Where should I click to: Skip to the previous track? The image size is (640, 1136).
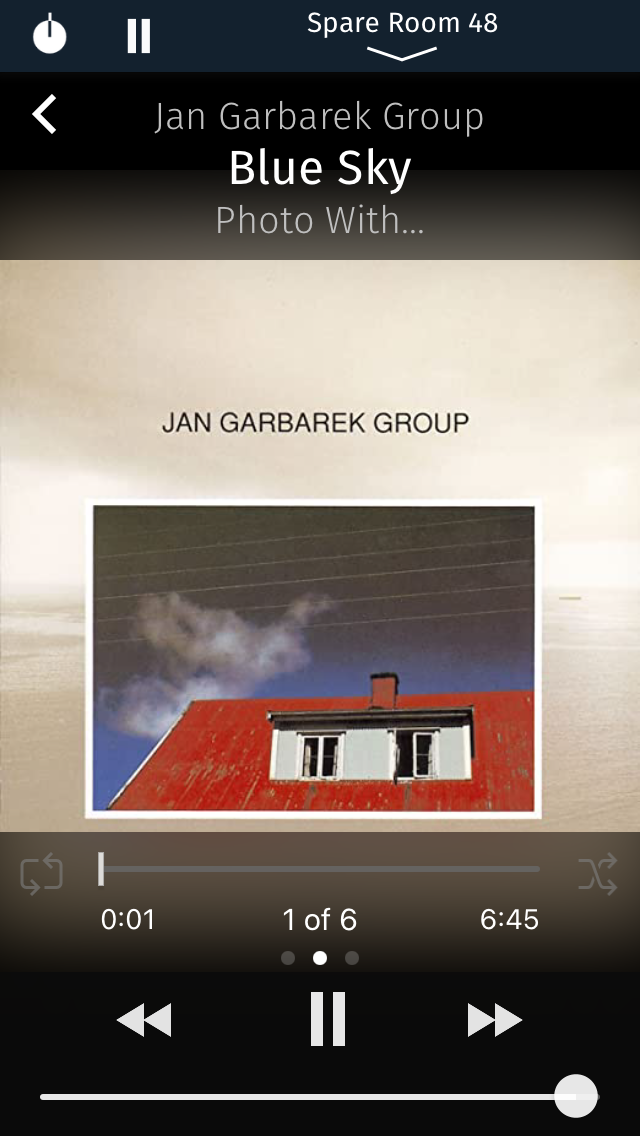(144, 1019)
